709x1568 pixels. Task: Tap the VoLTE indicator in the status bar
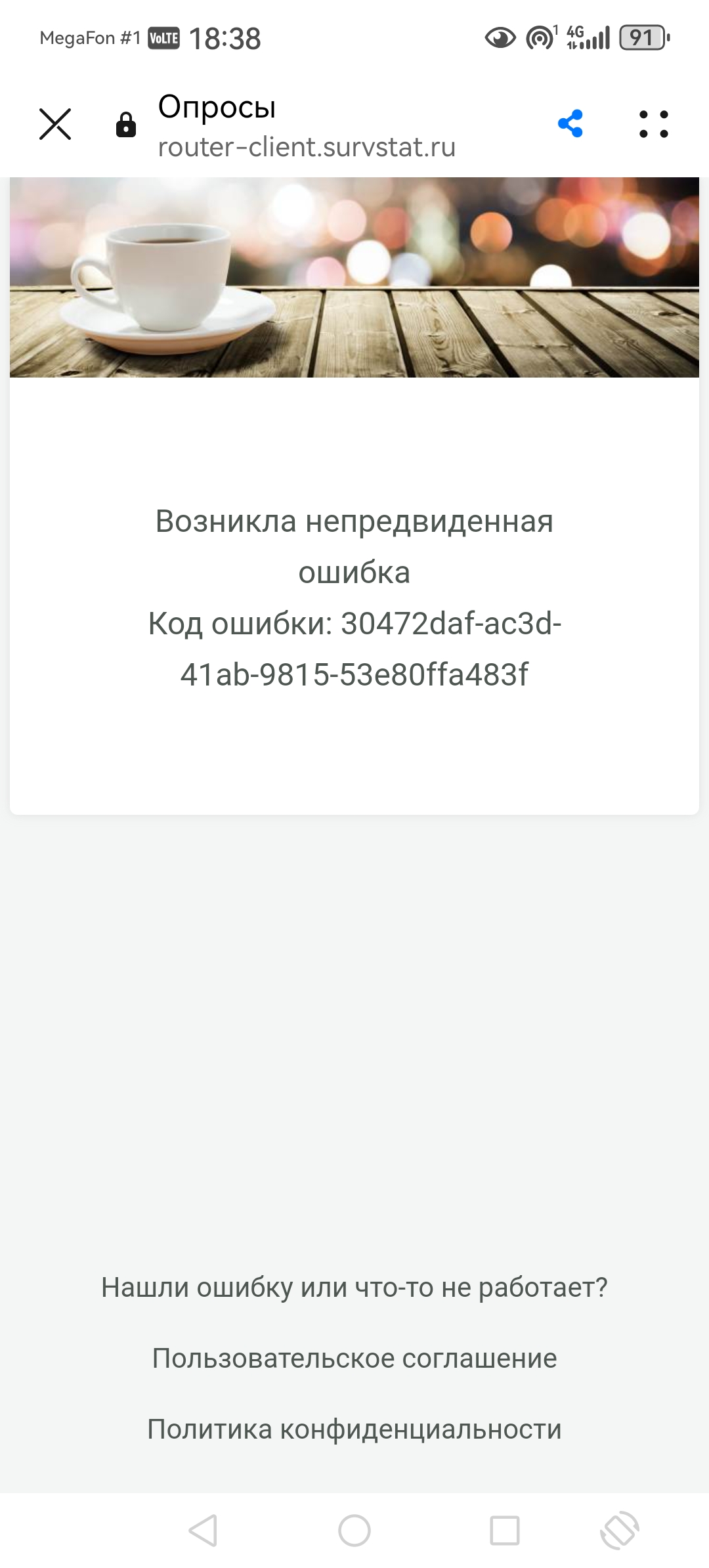(x=165, y=37)
